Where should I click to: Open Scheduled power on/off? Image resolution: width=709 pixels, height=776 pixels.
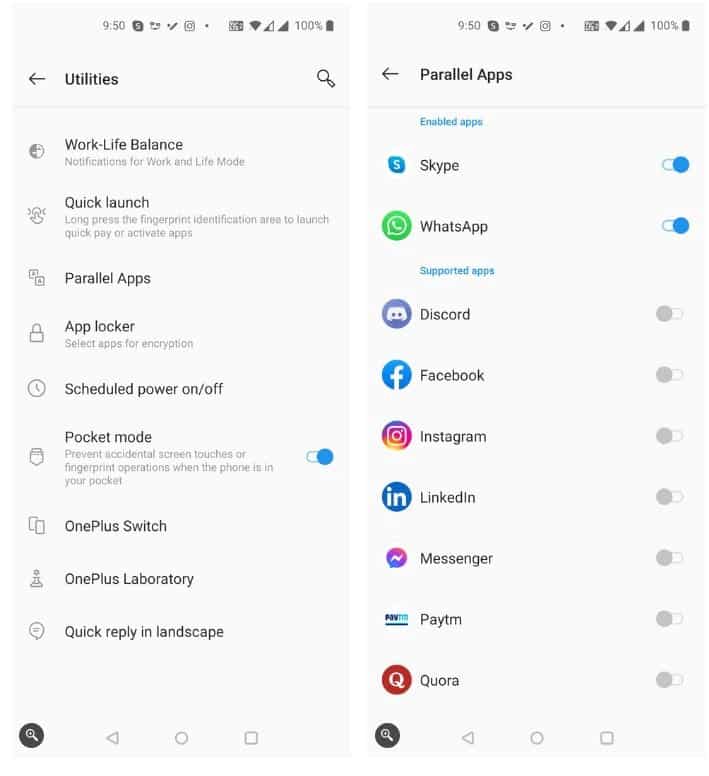[182, 388]
